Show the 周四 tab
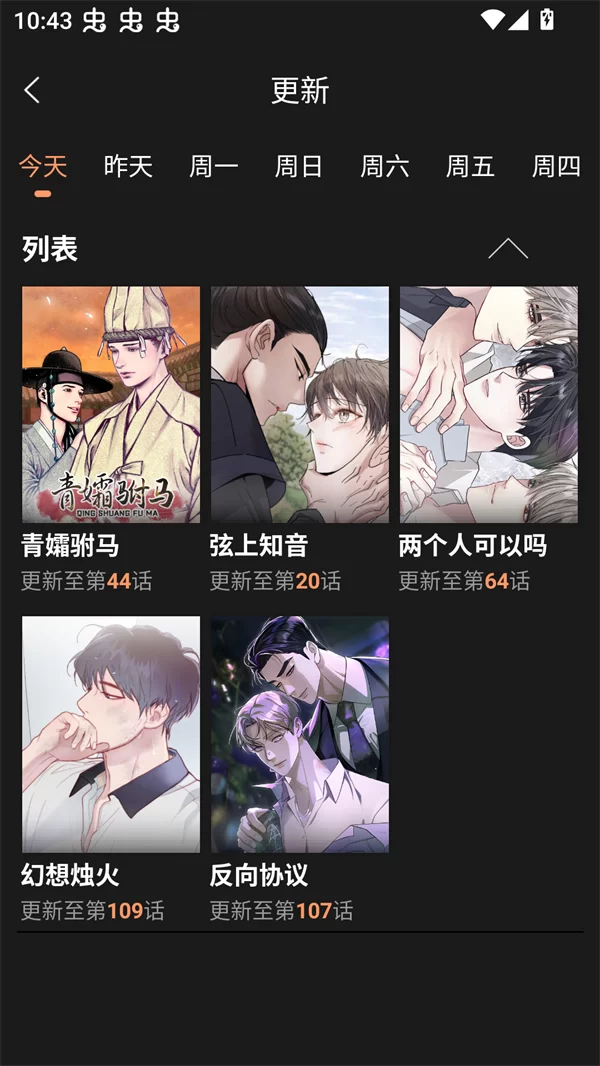Image resolution: width=600 pixels, height=1066 pixels. coord(556,166)
